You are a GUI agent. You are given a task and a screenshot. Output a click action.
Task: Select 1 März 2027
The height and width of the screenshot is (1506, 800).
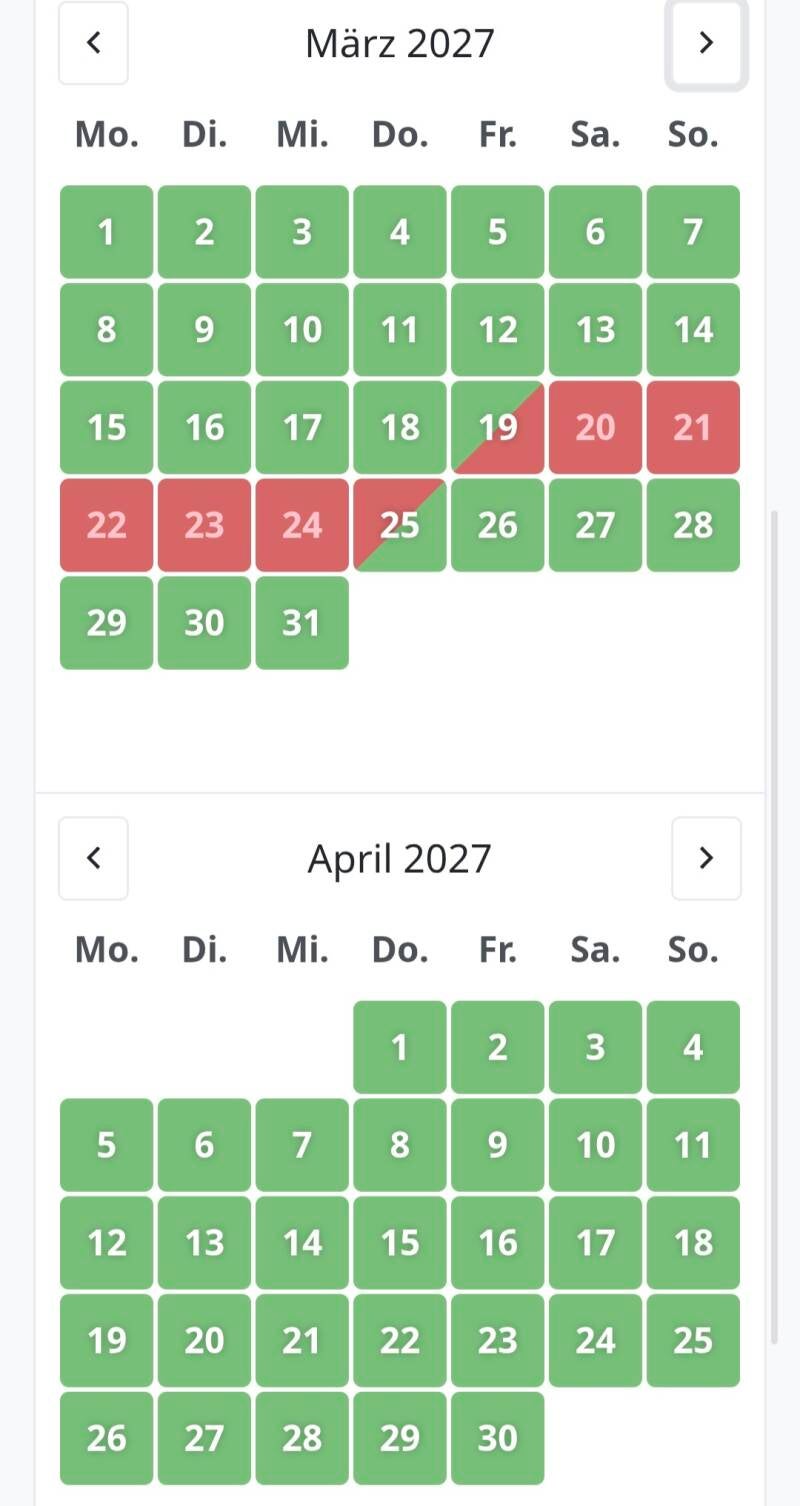(106, 232)
